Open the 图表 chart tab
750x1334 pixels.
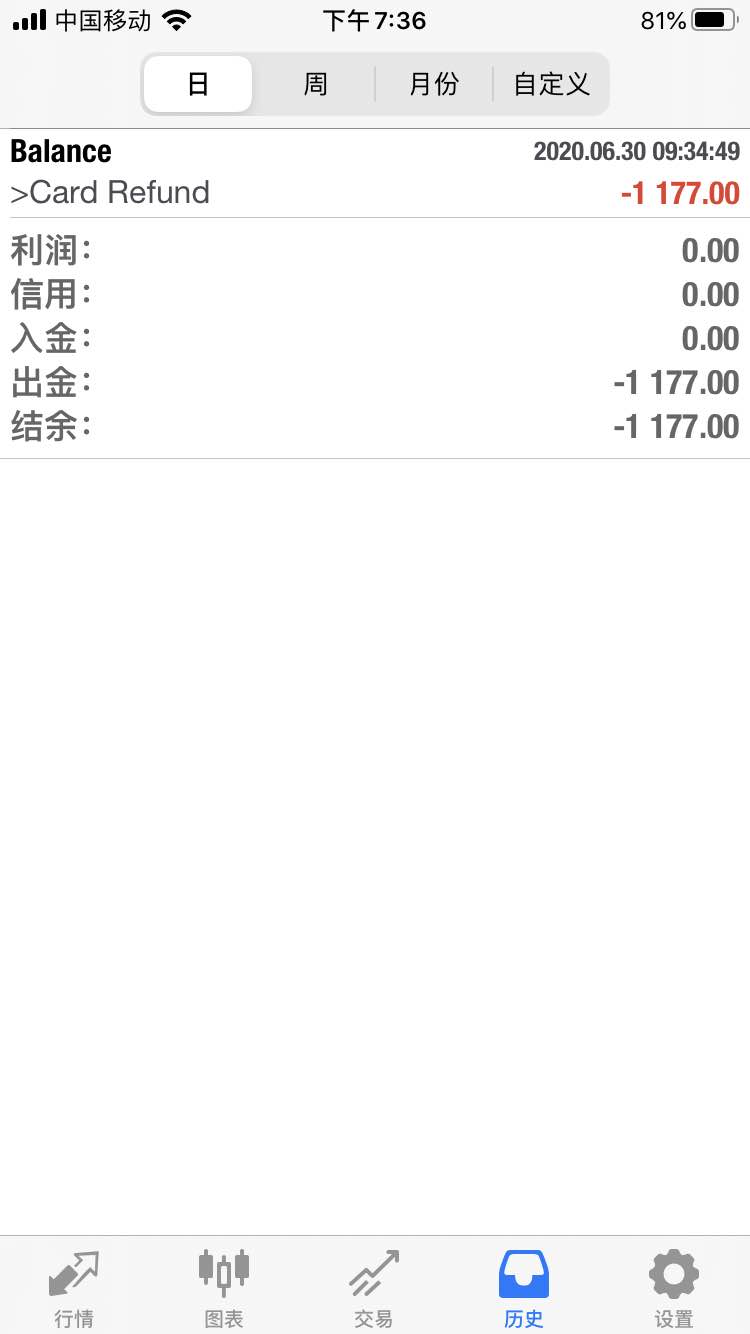[x=224, y=1287]
